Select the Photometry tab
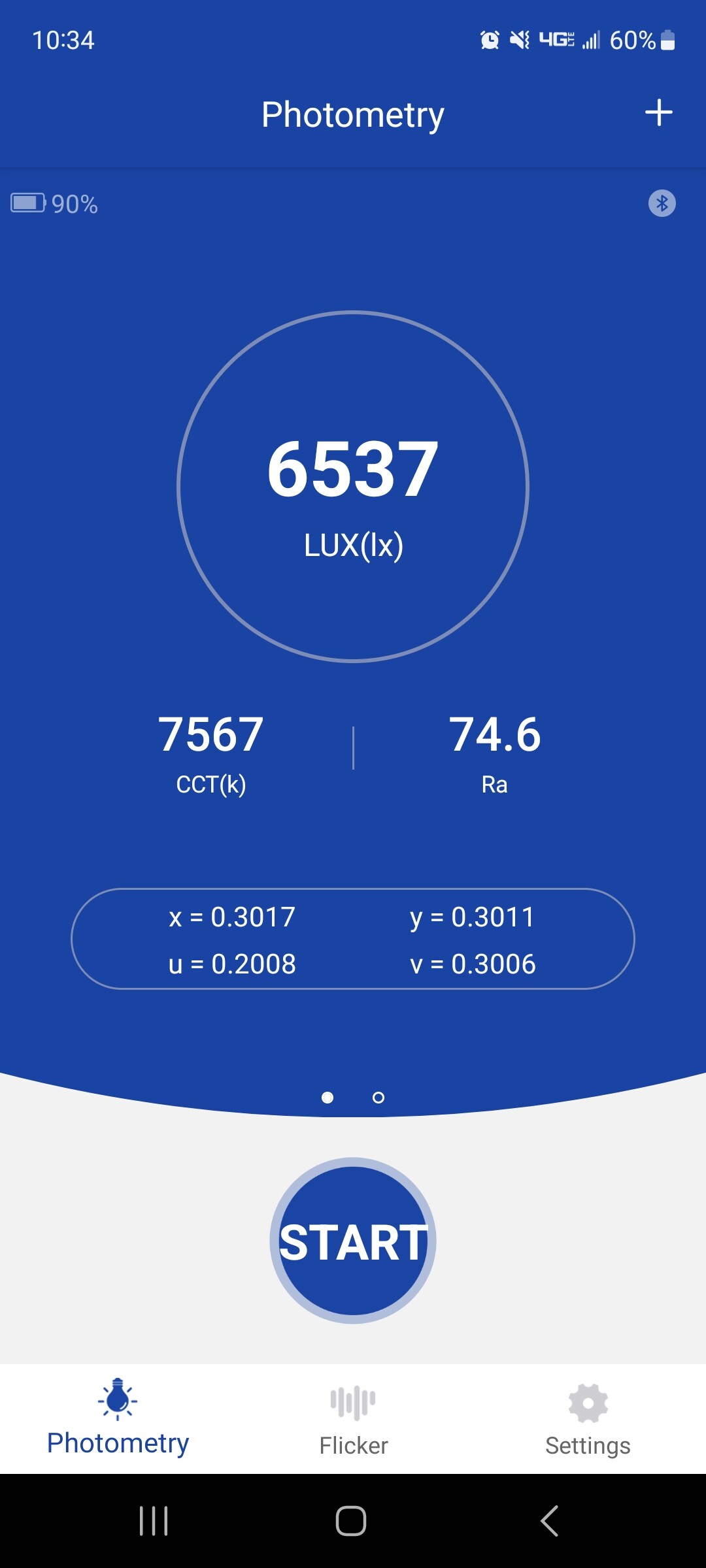 (x=118, y=1419)
